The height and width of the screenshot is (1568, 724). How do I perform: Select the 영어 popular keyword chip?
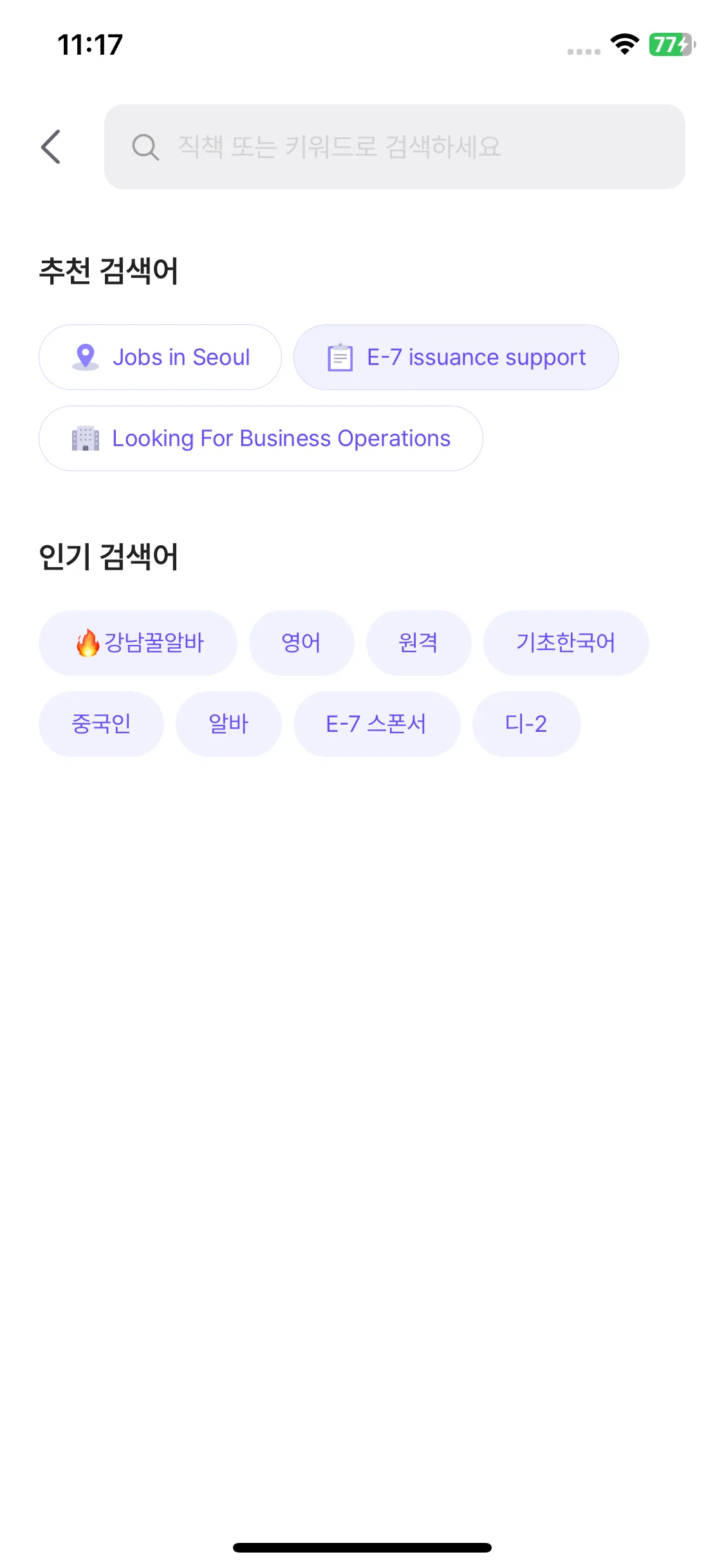pos(301,643)
